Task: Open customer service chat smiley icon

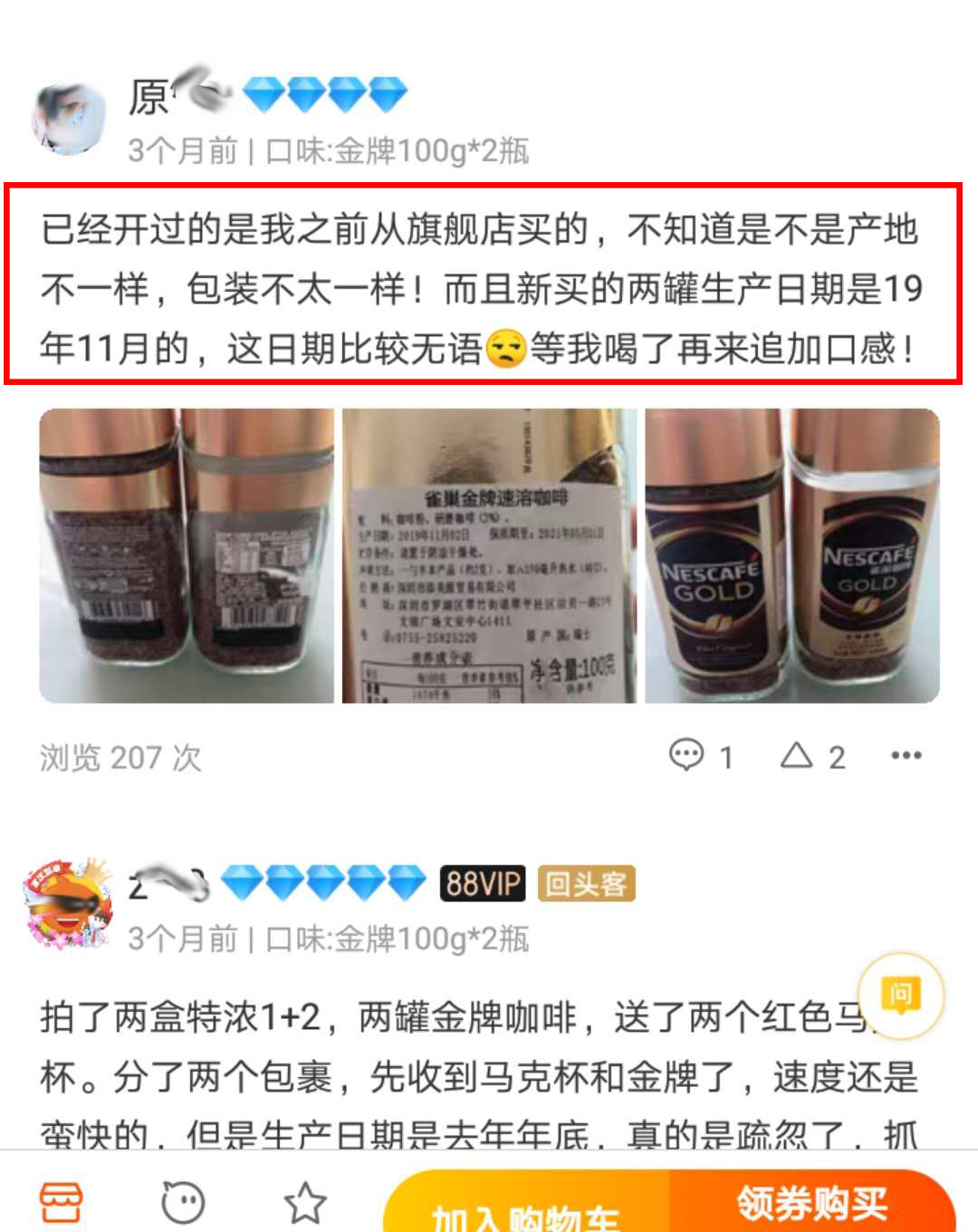Action: (184, 1202)
